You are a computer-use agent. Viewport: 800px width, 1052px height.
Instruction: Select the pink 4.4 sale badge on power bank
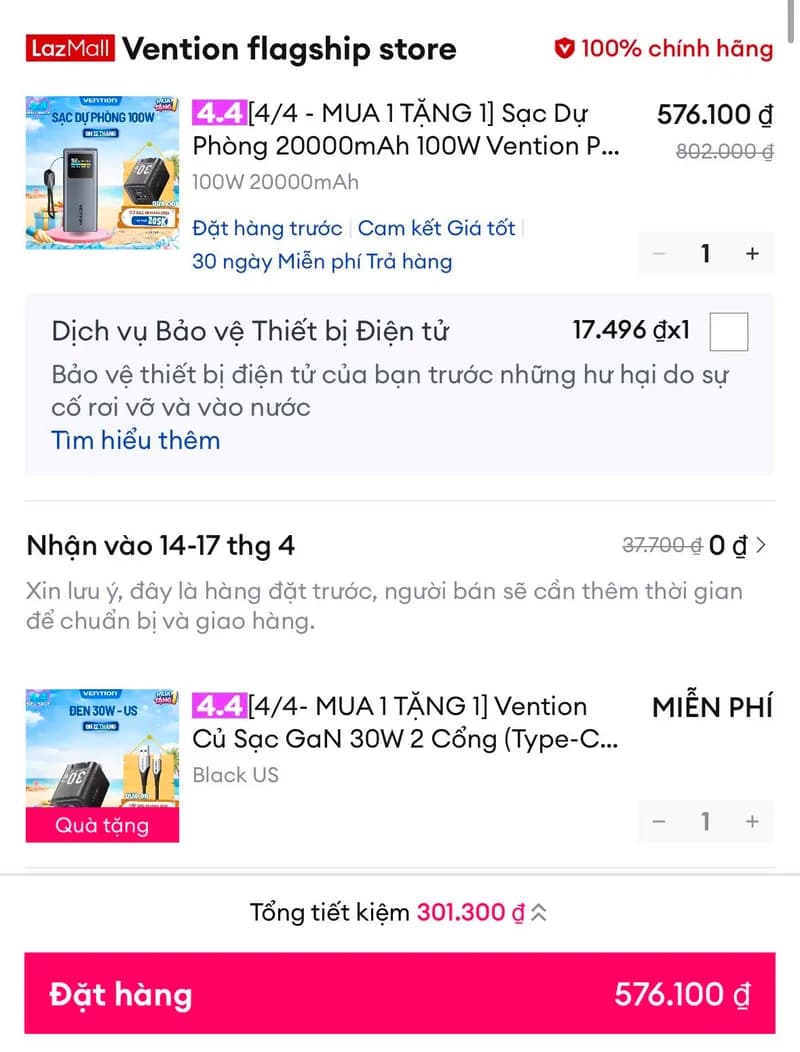click(218, 114)
